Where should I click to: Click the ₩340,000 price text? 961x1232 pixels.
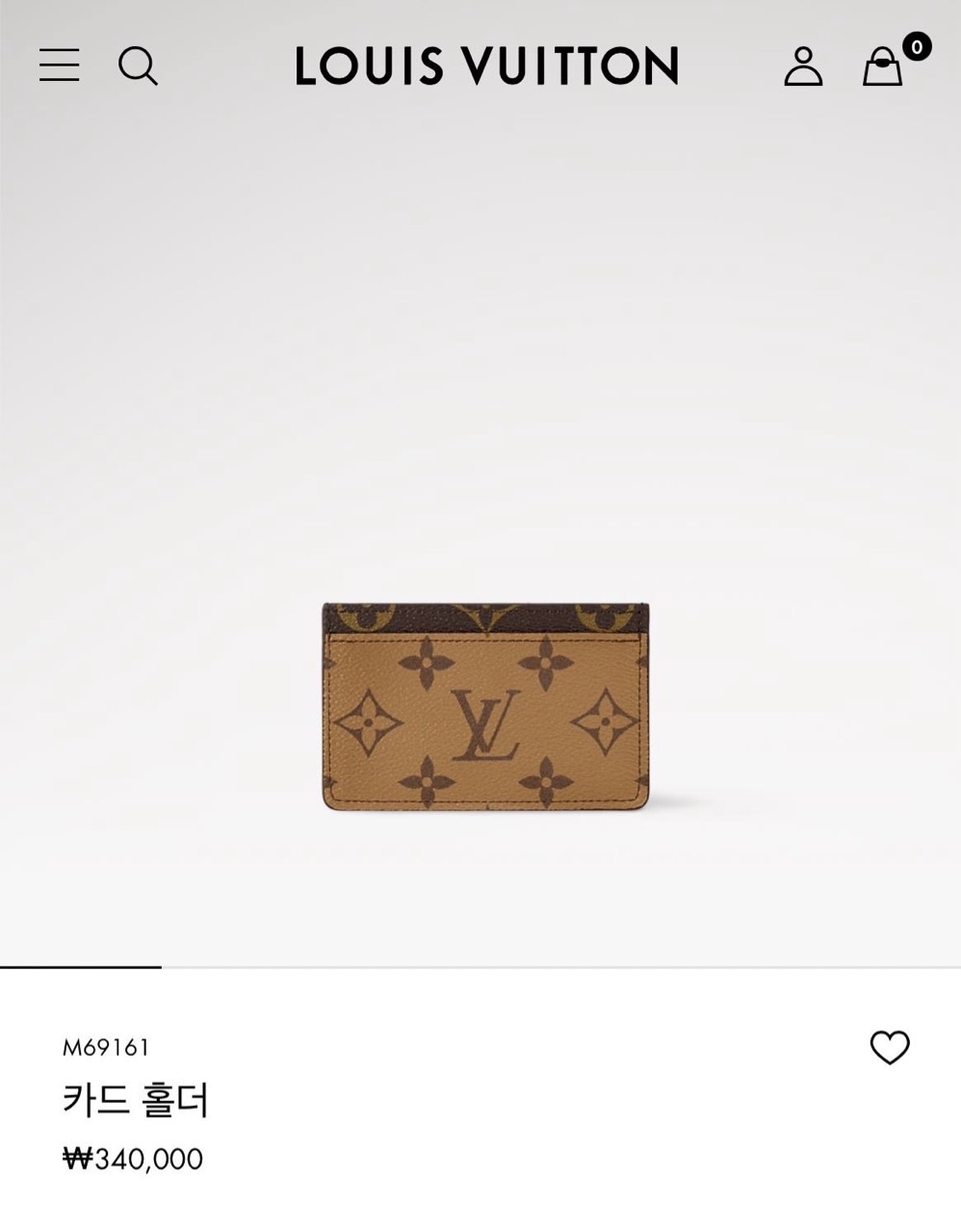pos(132,1159)
